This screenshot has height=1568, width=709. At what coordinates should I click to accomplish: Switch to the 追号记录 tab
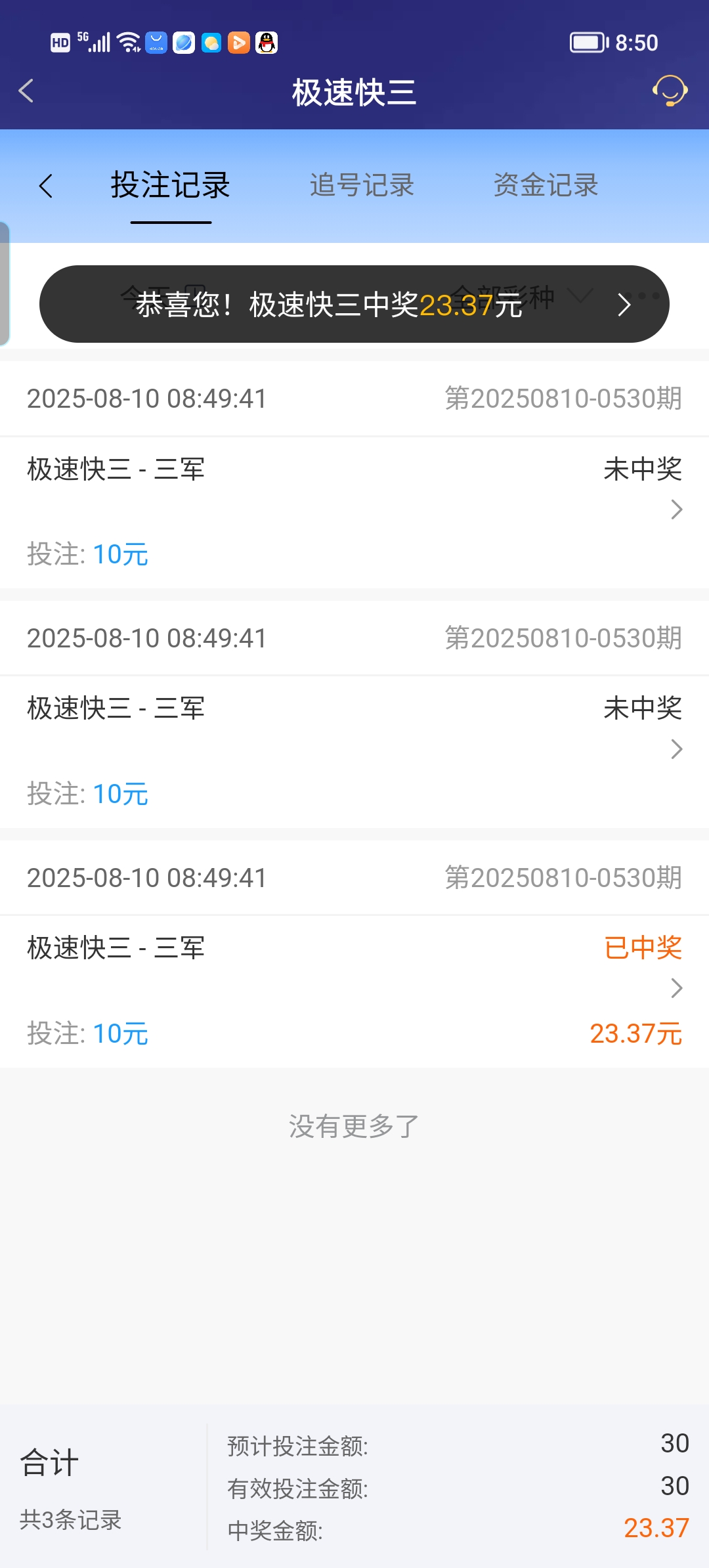tap(362, 186)
